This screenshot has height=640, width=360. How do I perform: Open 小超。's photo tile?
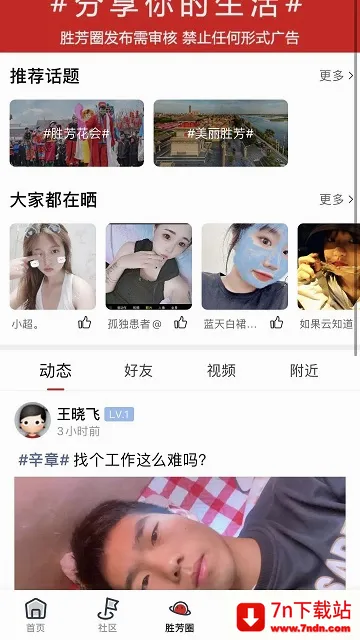tap(53, 267)
